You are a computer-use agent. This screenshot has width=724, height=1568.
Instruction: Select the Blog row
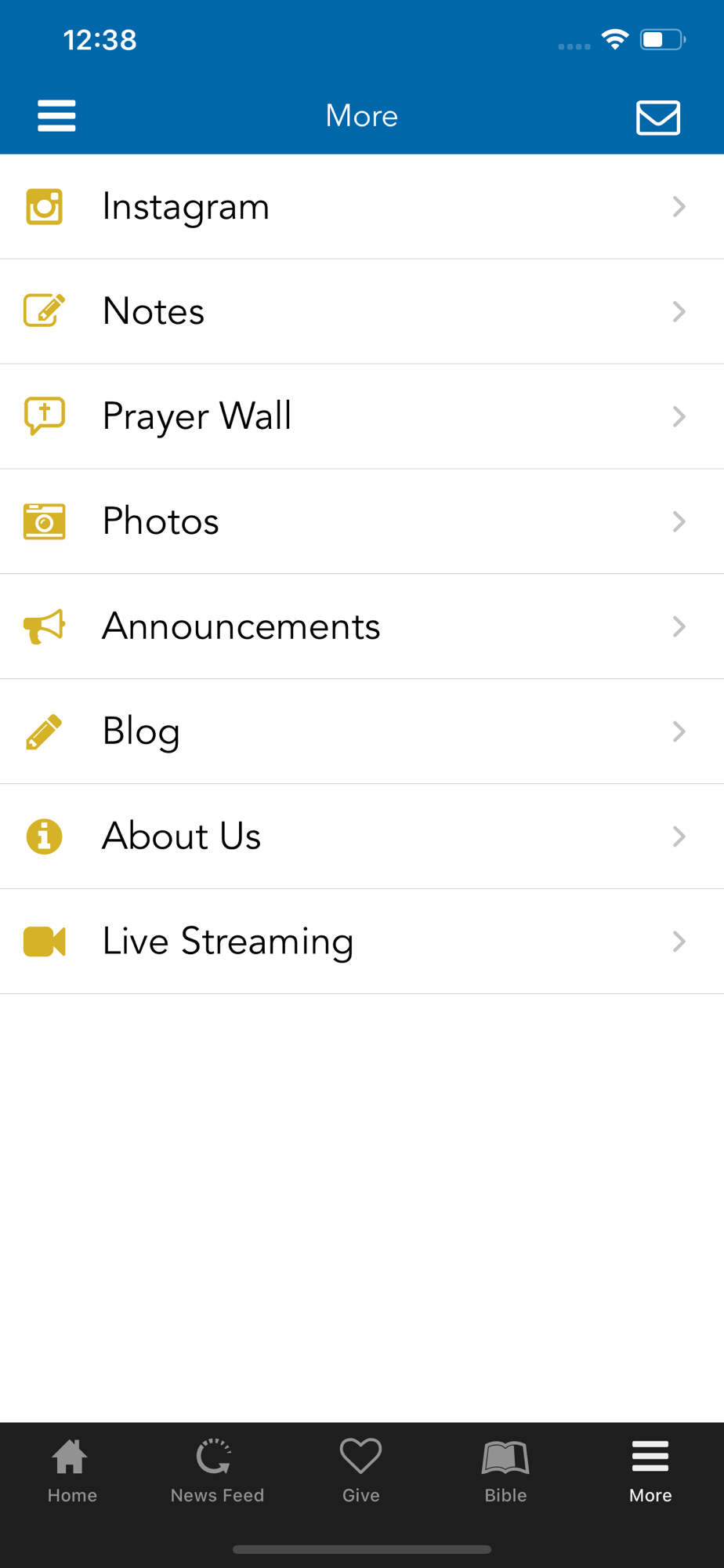362,732
